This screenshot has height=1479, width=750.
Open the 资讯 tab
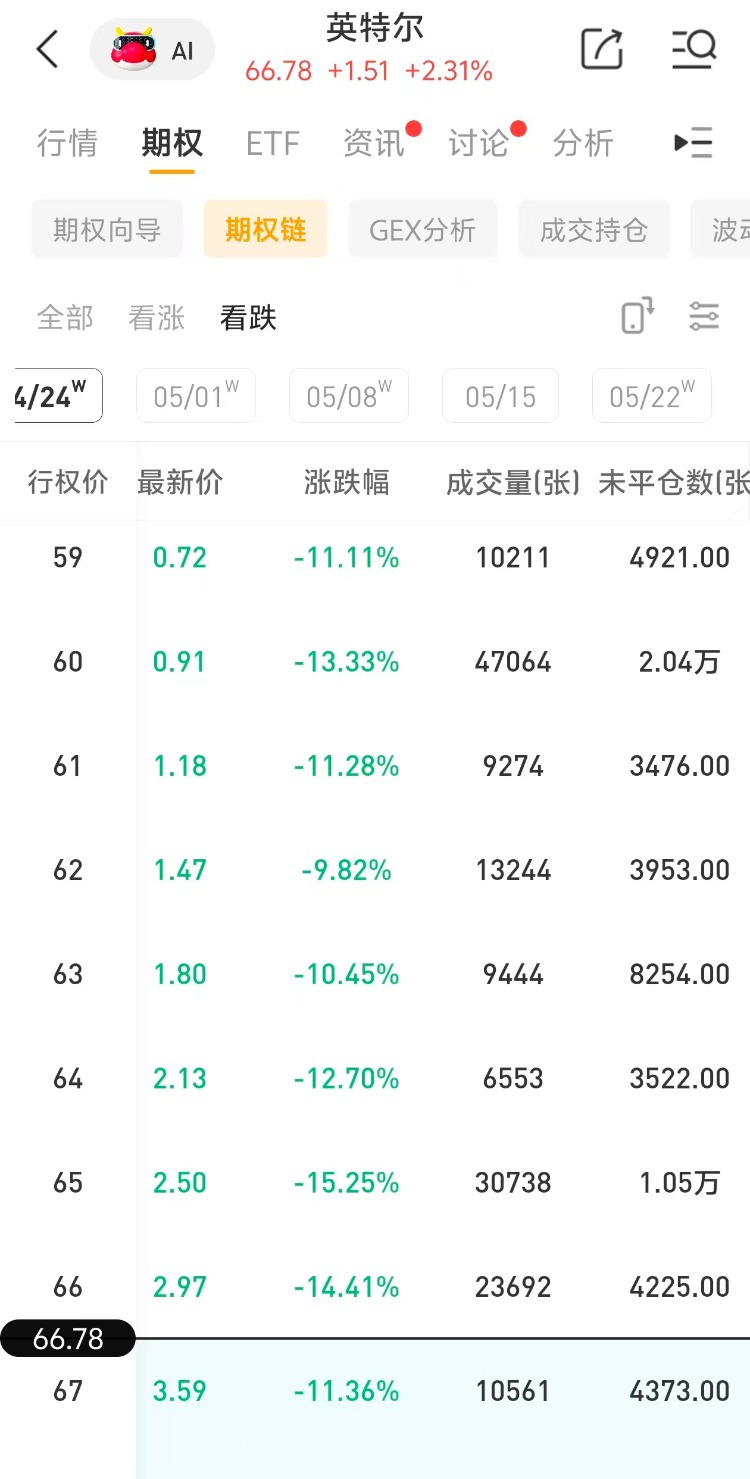pyautogui.click(x=374, y=143)
